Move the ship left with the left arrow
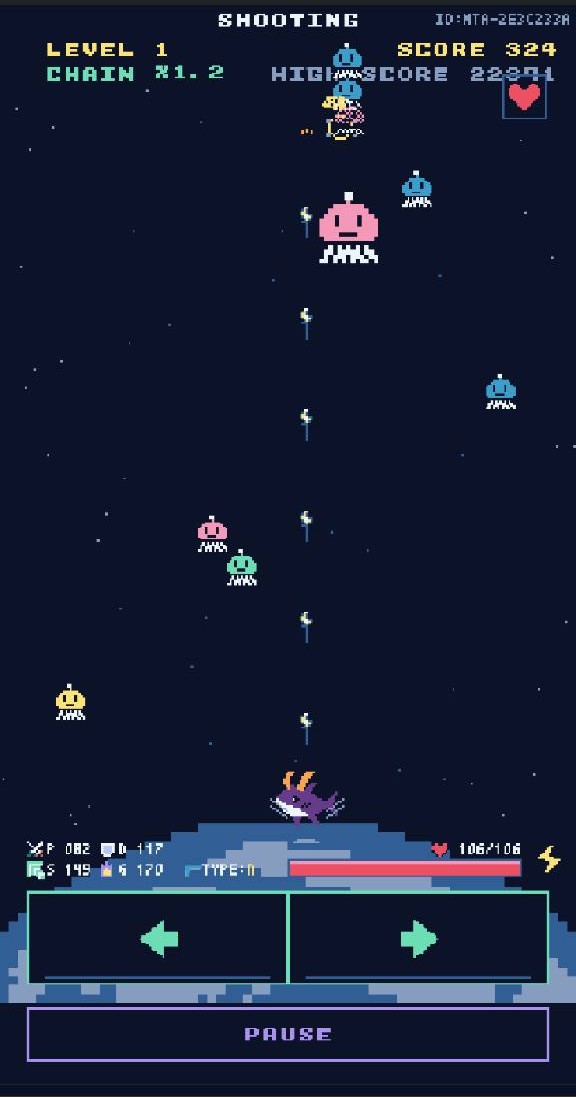This screenshot has width=576, height=1097. click(157, 937)
